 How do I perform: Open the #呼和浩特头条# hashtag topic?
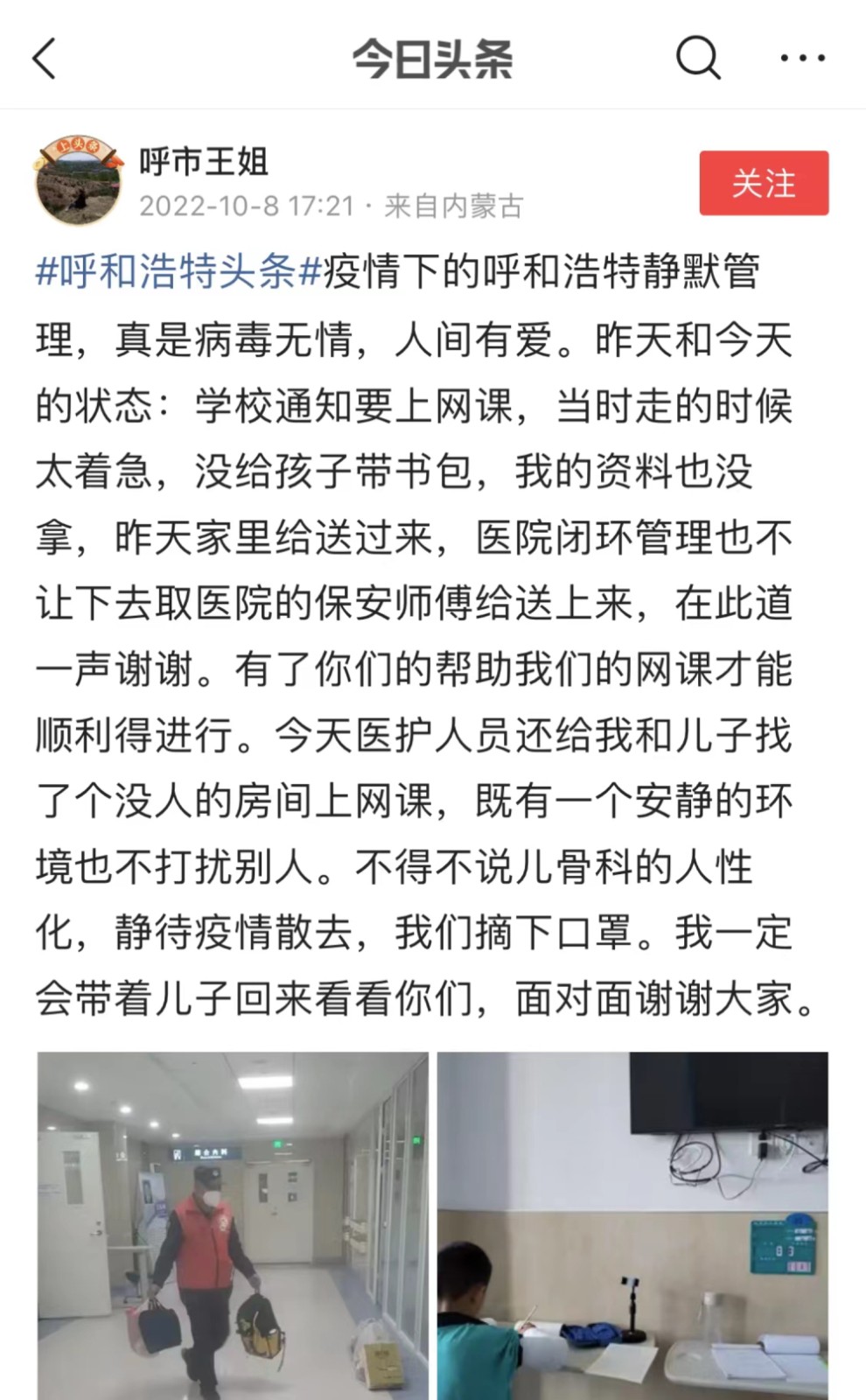(178, 271)
